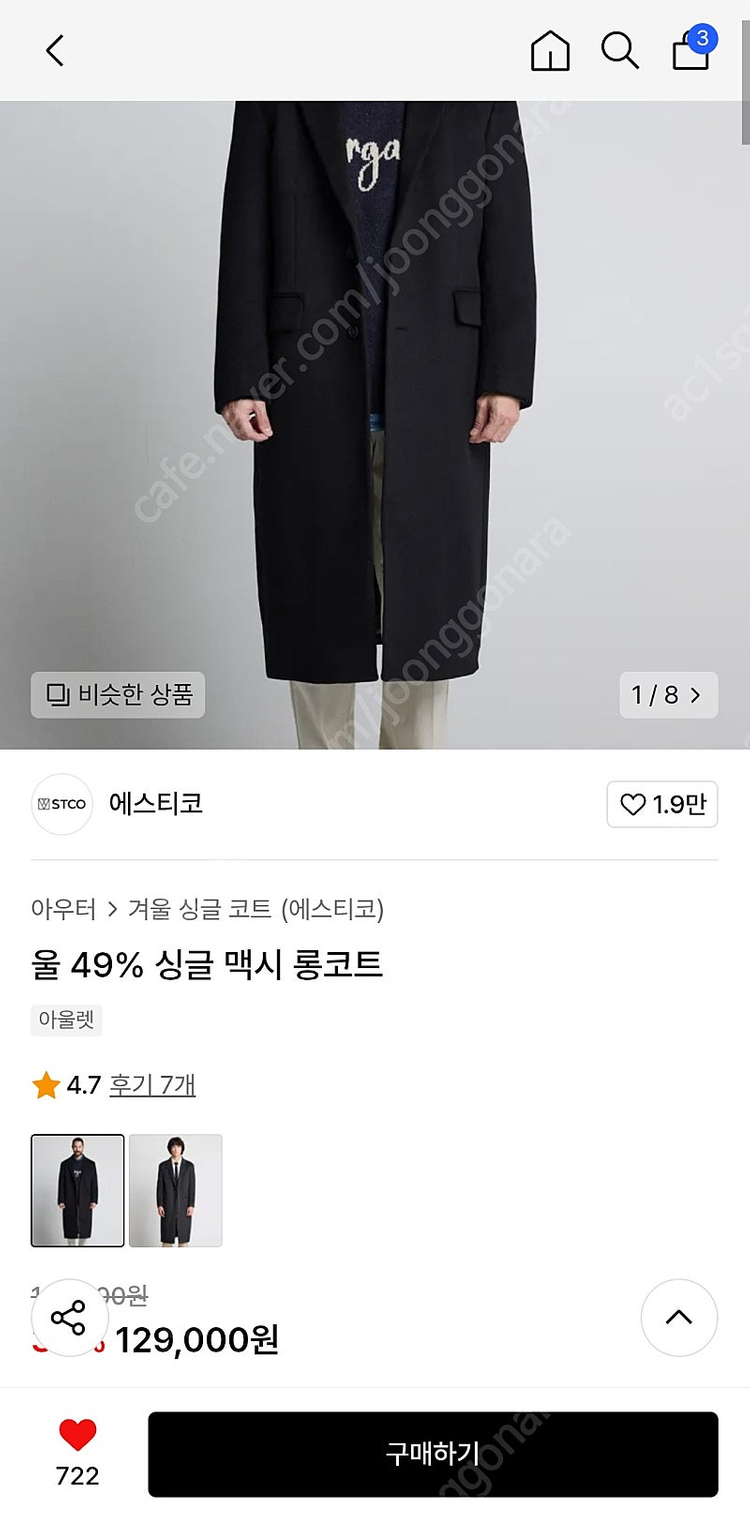Tap the search magnifier icon
The height and width of the screenshot is (1521, 750).
pos(620,51)
